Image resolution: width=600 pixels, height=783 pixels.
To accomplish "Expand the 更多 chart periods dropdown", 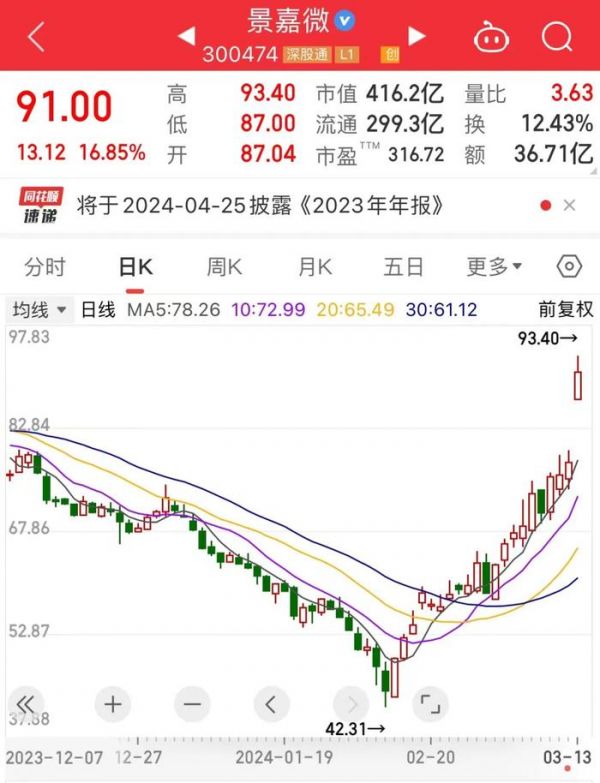I will 494,266.
